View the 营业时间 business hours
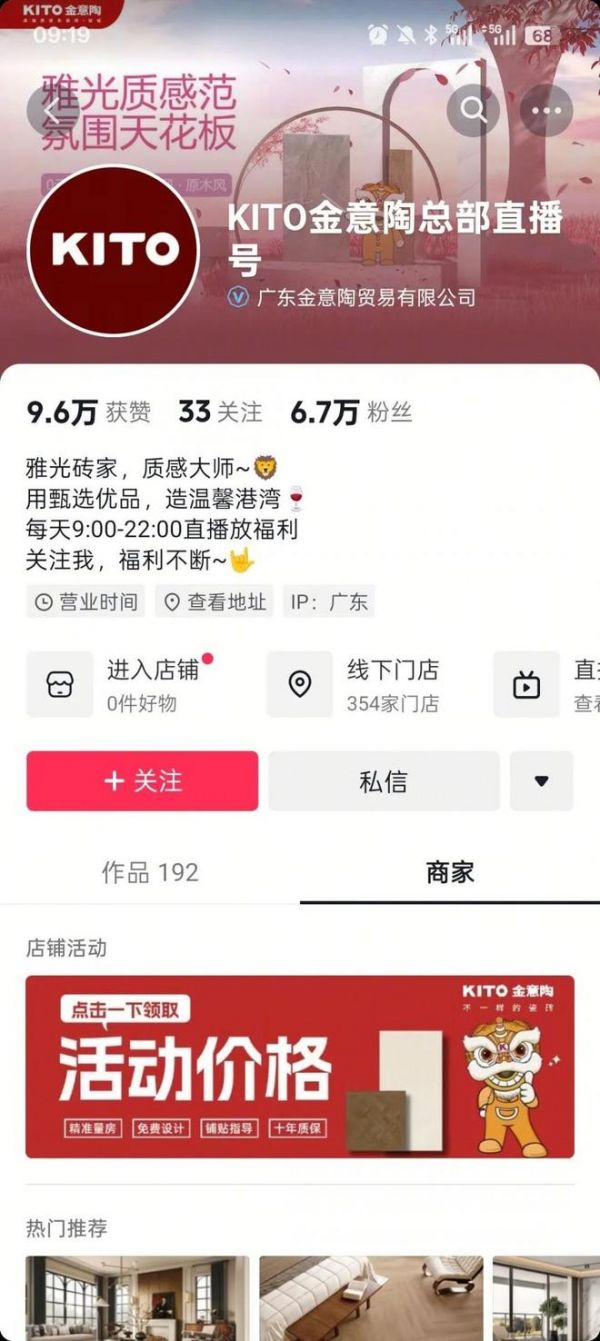This screenshot has height=1341, width=600. (x=85, y=602)
